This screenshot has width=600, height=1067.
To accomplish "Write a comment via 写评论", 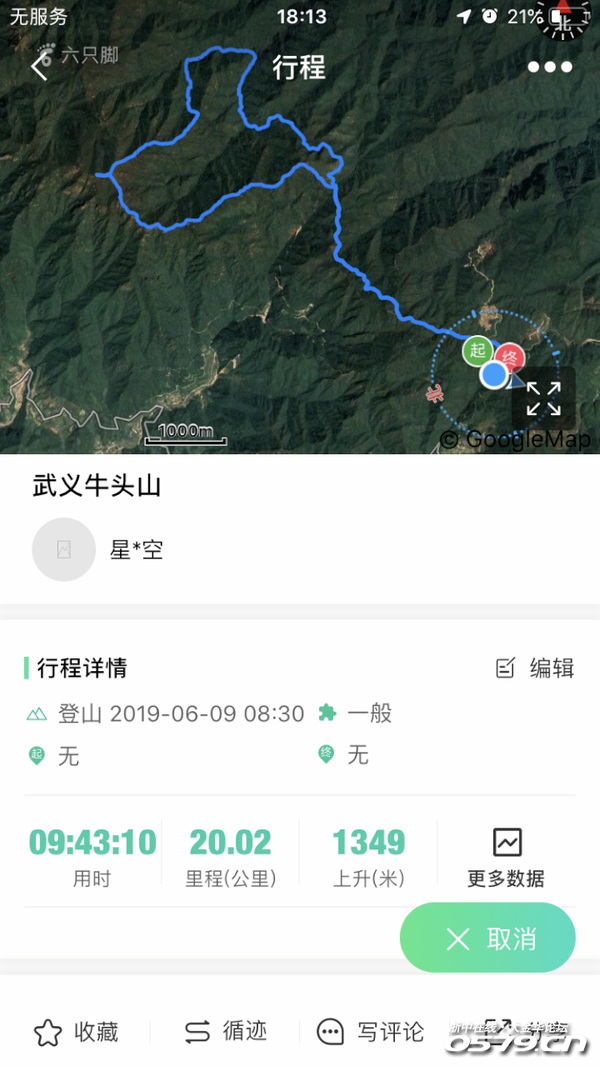I will pyautogui.click(x=370, y=1032).
